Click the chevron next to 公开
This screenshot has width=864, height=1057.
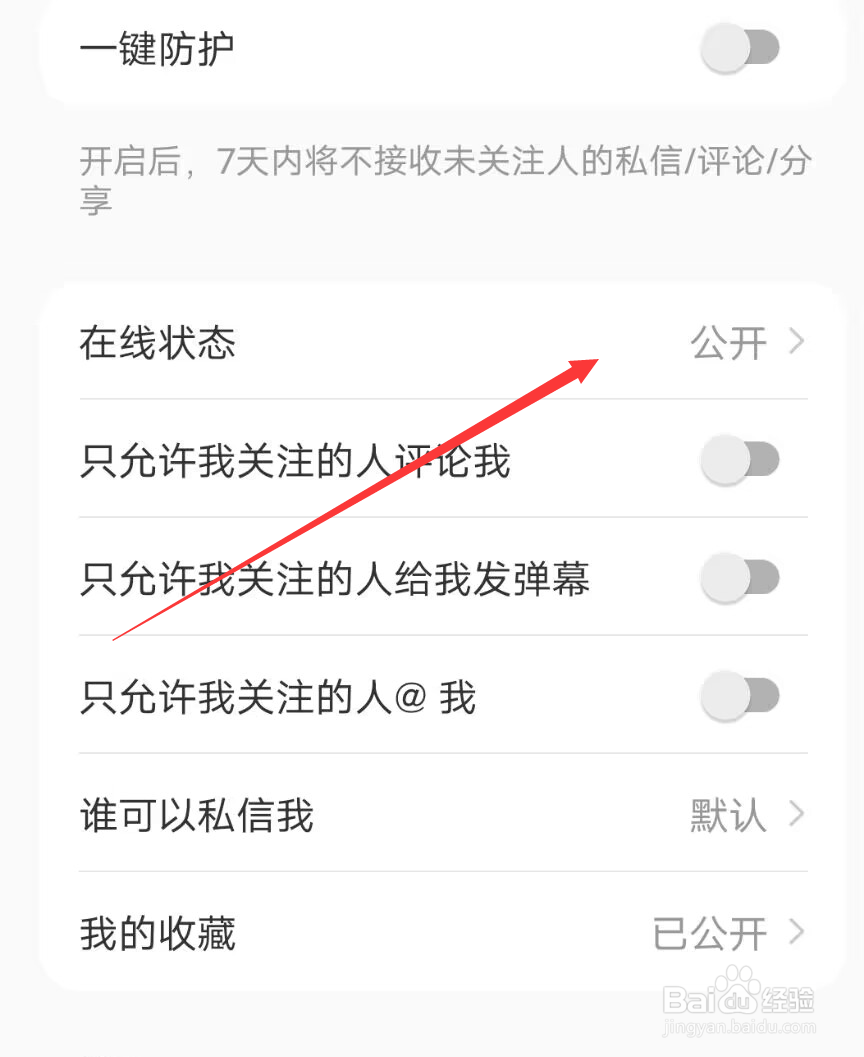793,343
